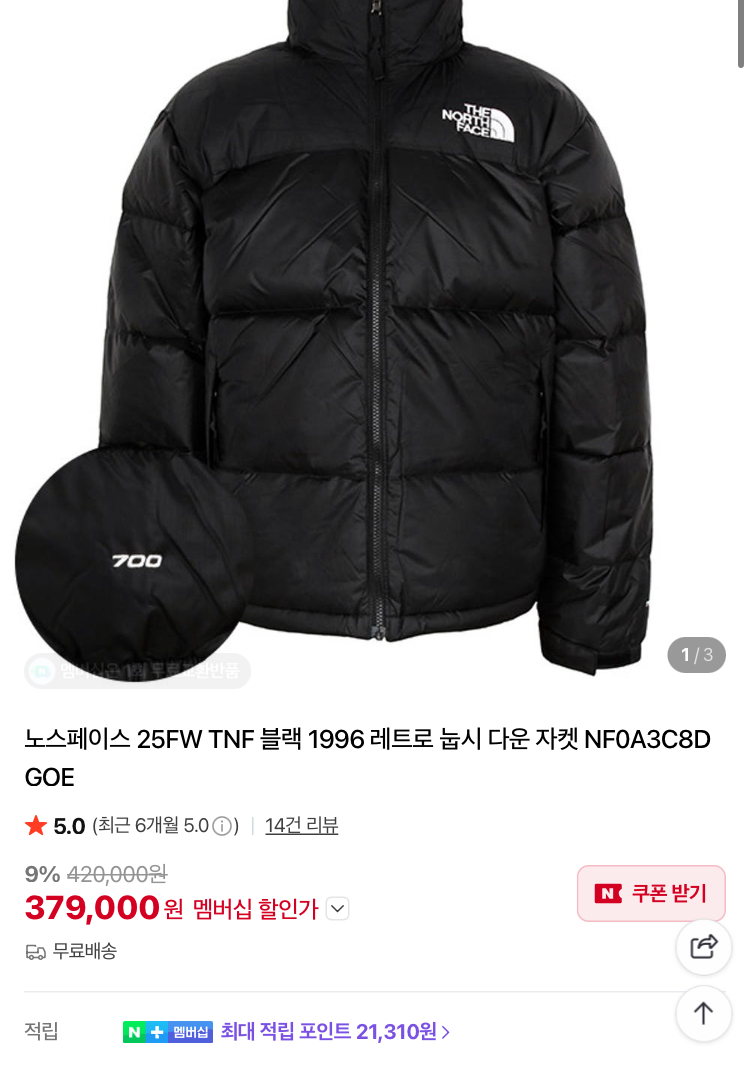This screenshot has height=1066, width=750.
Task: Share this product
Action: [703, 946]
